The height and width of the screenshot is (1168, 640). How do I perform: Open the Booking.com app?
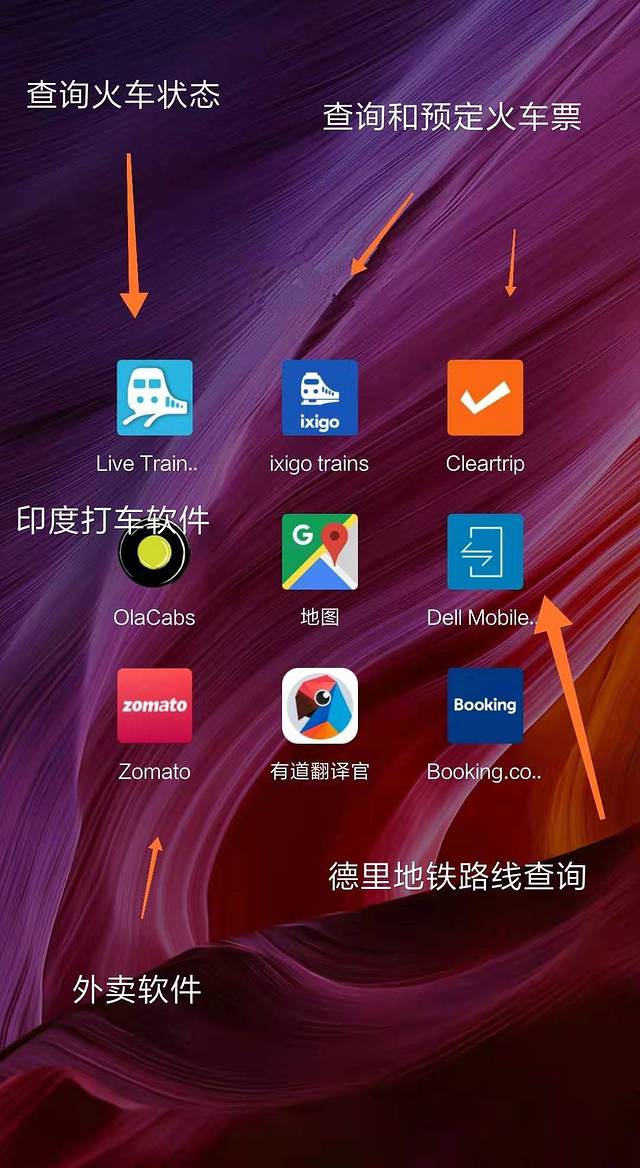click(x=485, y=706)
